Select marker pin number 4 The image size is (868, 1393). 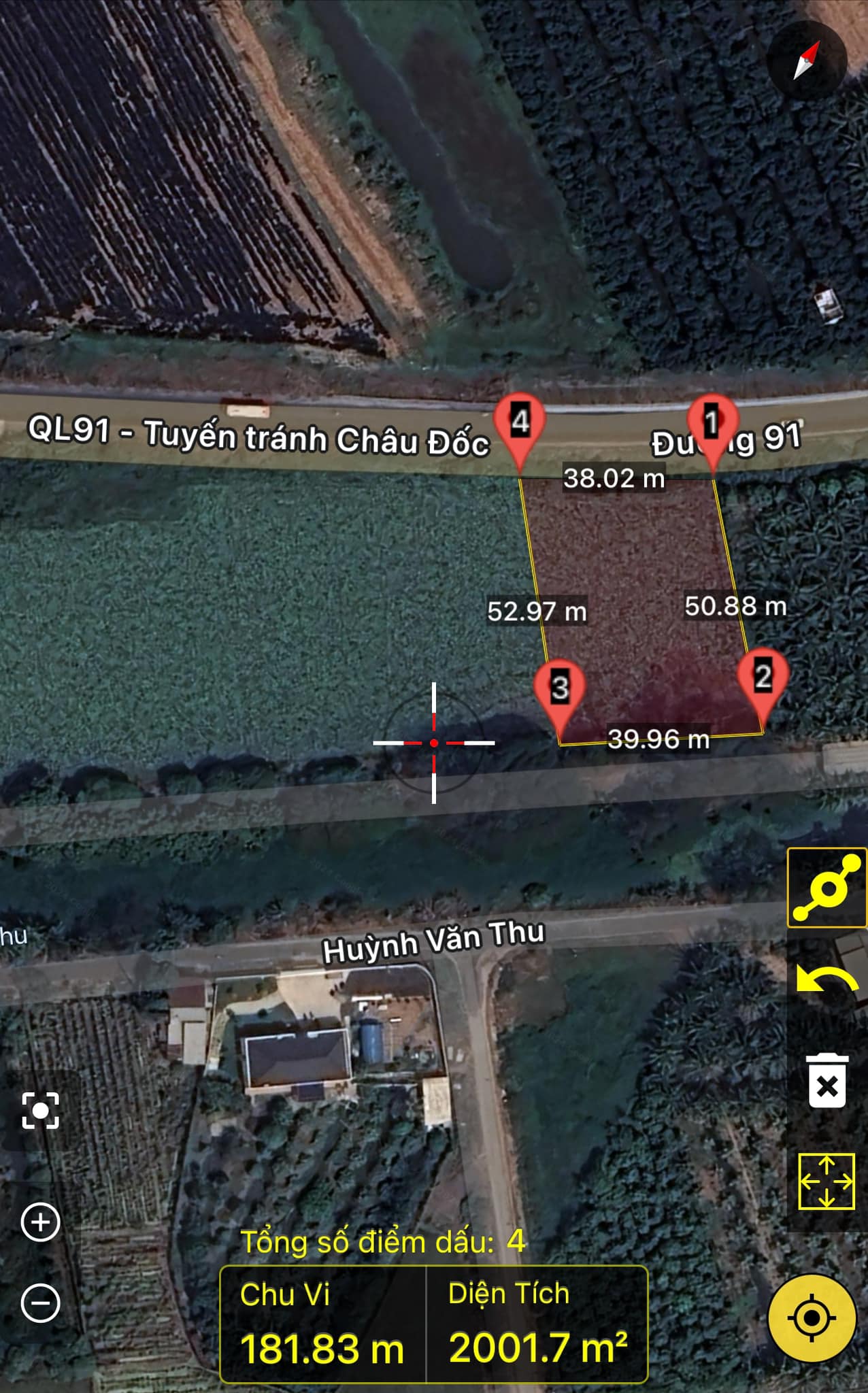(x=520, y=422)
